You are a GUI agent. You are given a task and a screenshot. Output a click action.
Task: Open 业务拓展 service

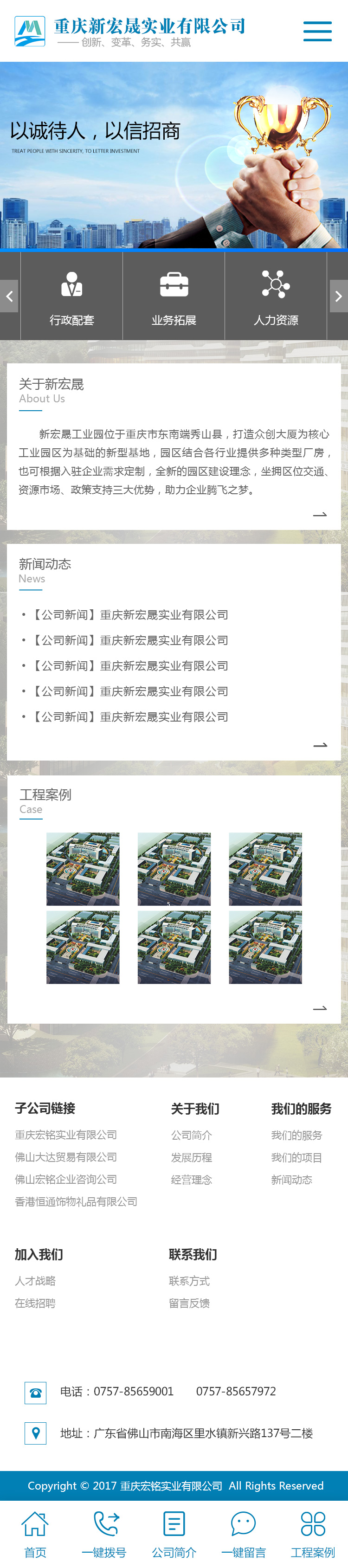pos(174,296)
